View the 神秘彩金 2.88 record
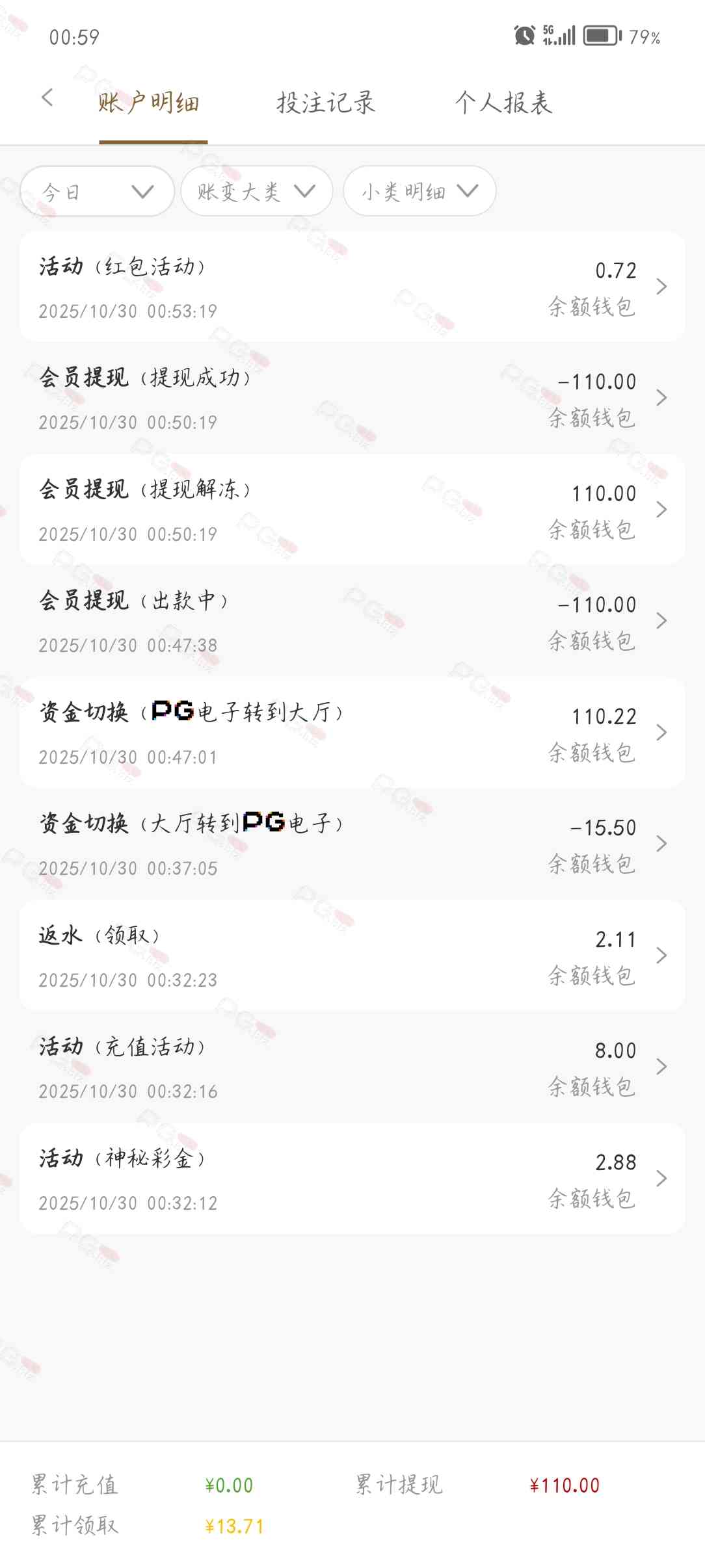The image size is (705, 1568). coord(352,1179)
